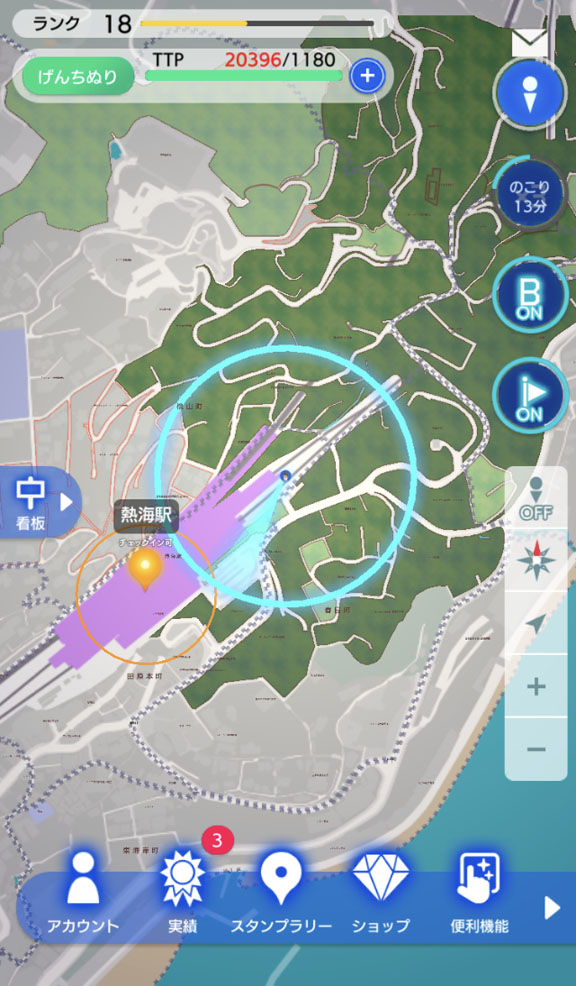
Task: Open the ショップ
Action: (x=380, y=892)
